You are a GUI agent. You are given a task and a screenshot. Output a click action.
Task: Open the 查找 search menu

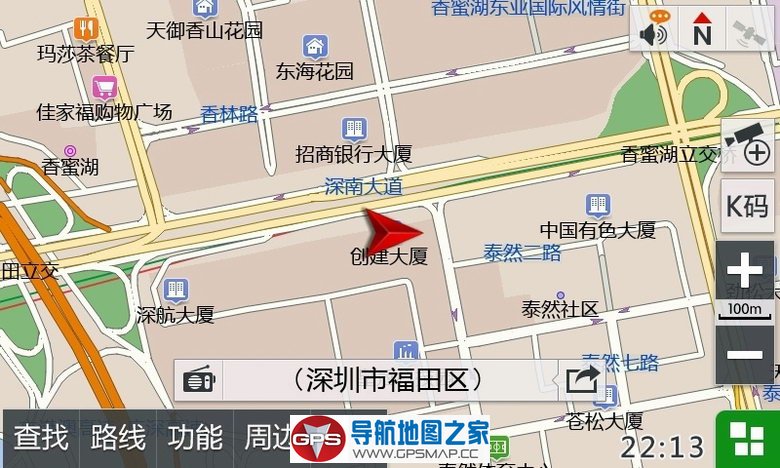point(41,437)
